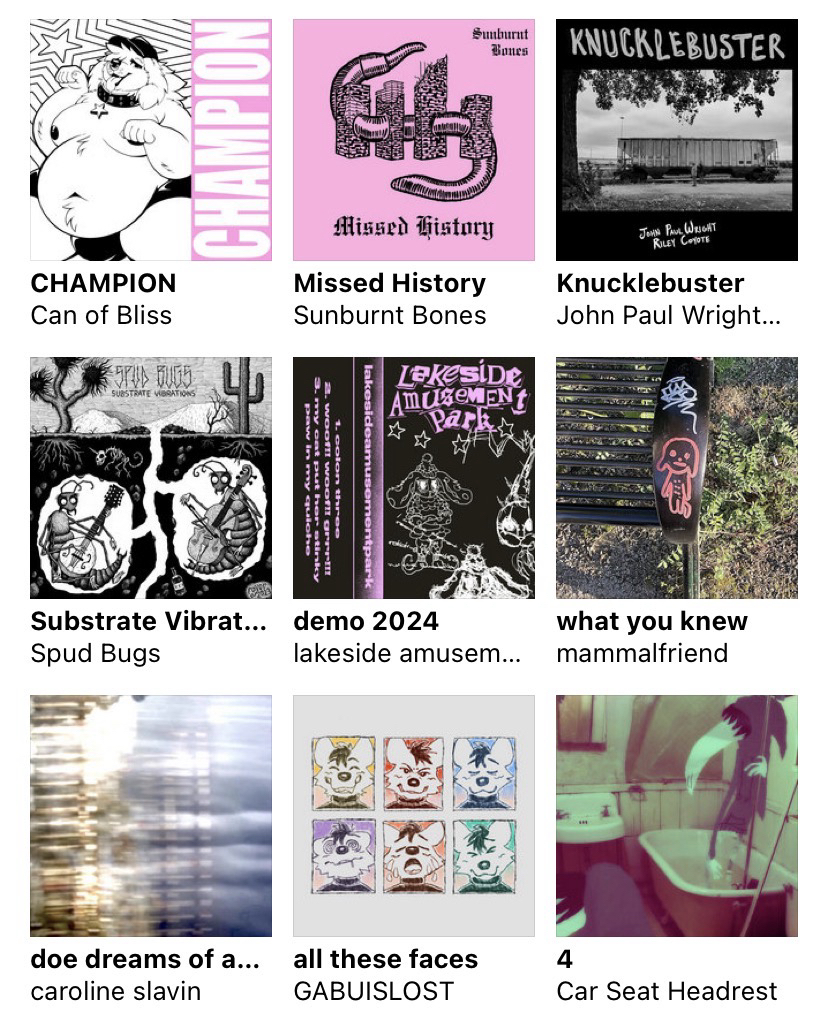828x1029 pixels.
Task: Open the CHAMPION album by Can of Bliss
Action: [151, 140]
